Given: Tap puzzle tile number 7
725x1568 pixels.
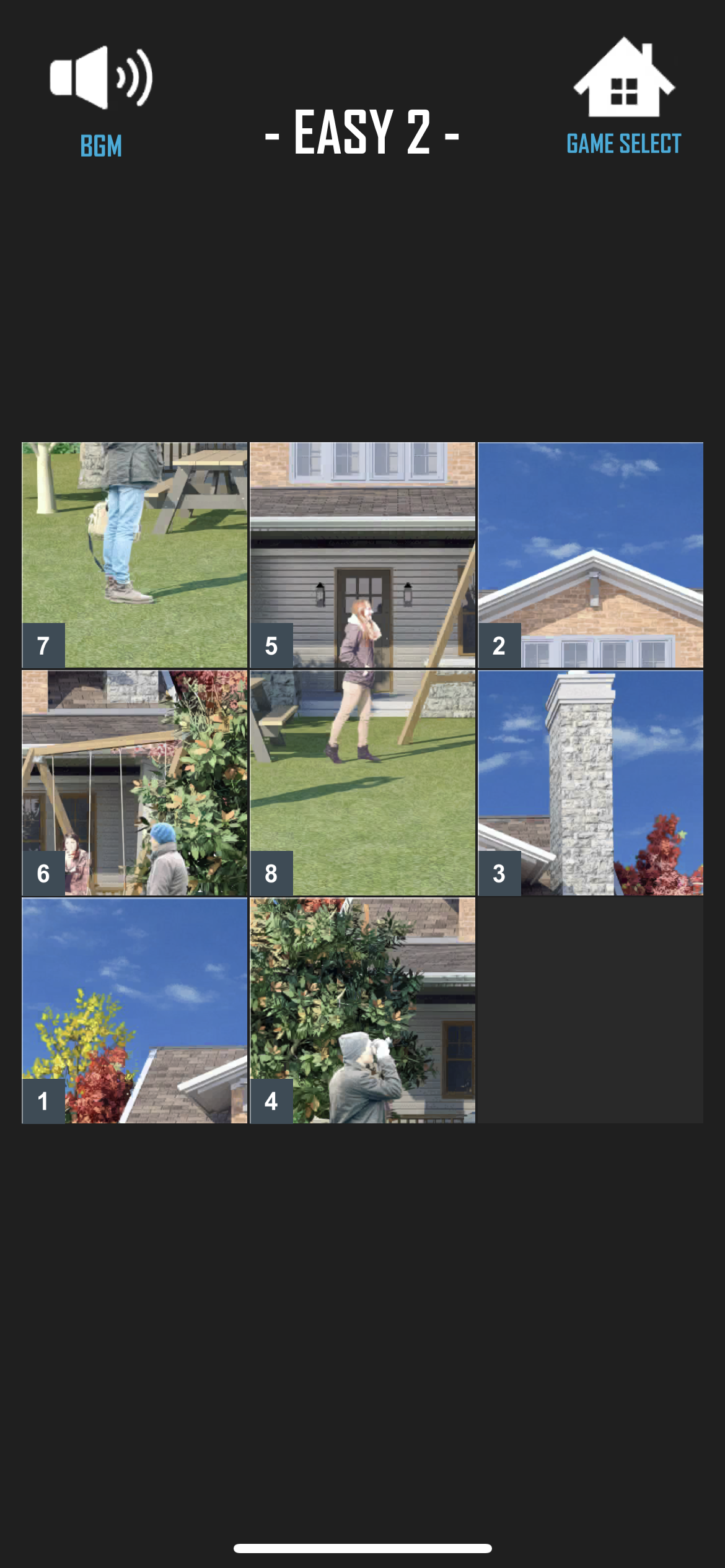Looking at the screenshot, I should point(134,555).
